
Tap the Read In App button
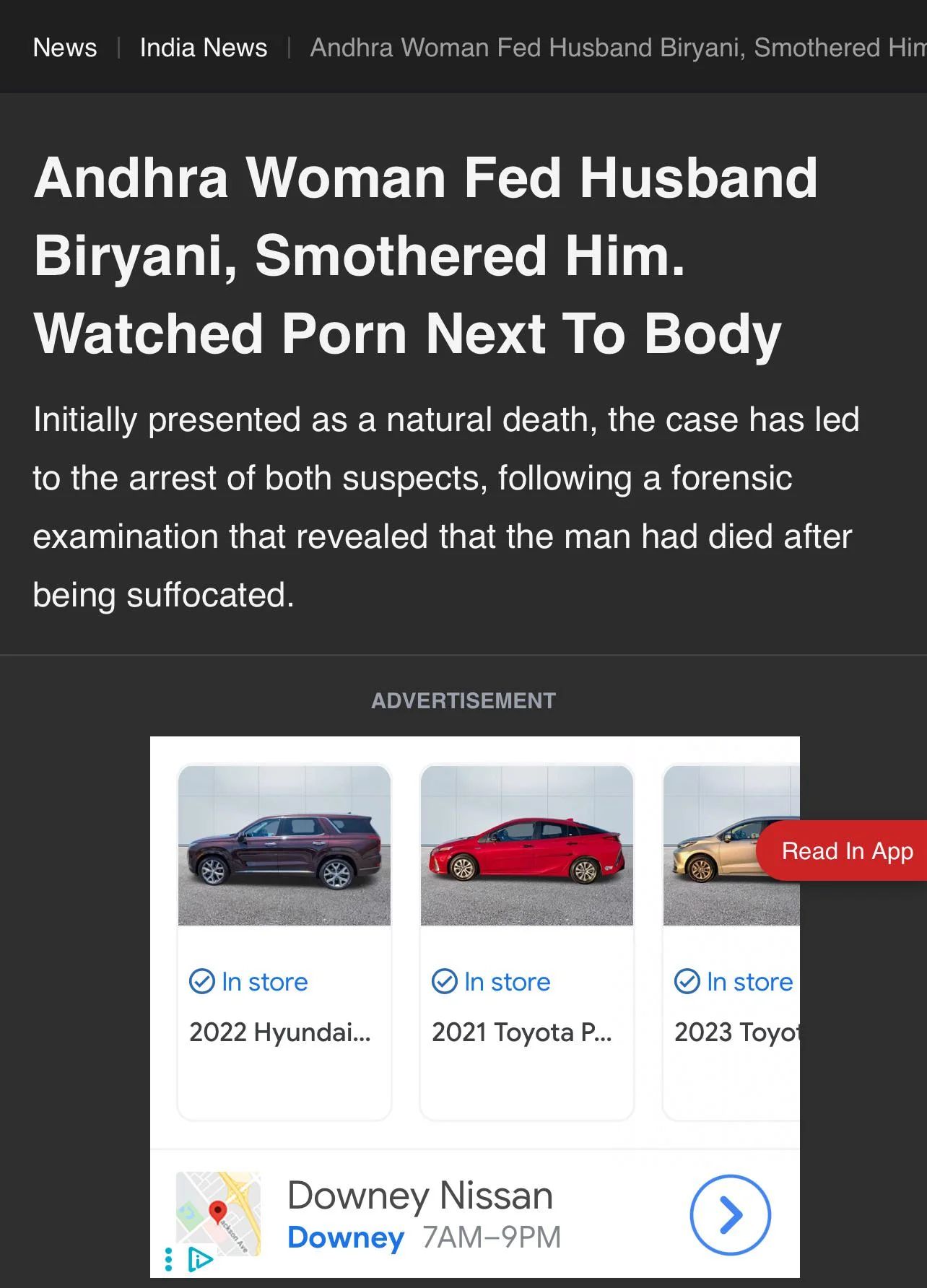pyautogui.click(x=846, y=850)
